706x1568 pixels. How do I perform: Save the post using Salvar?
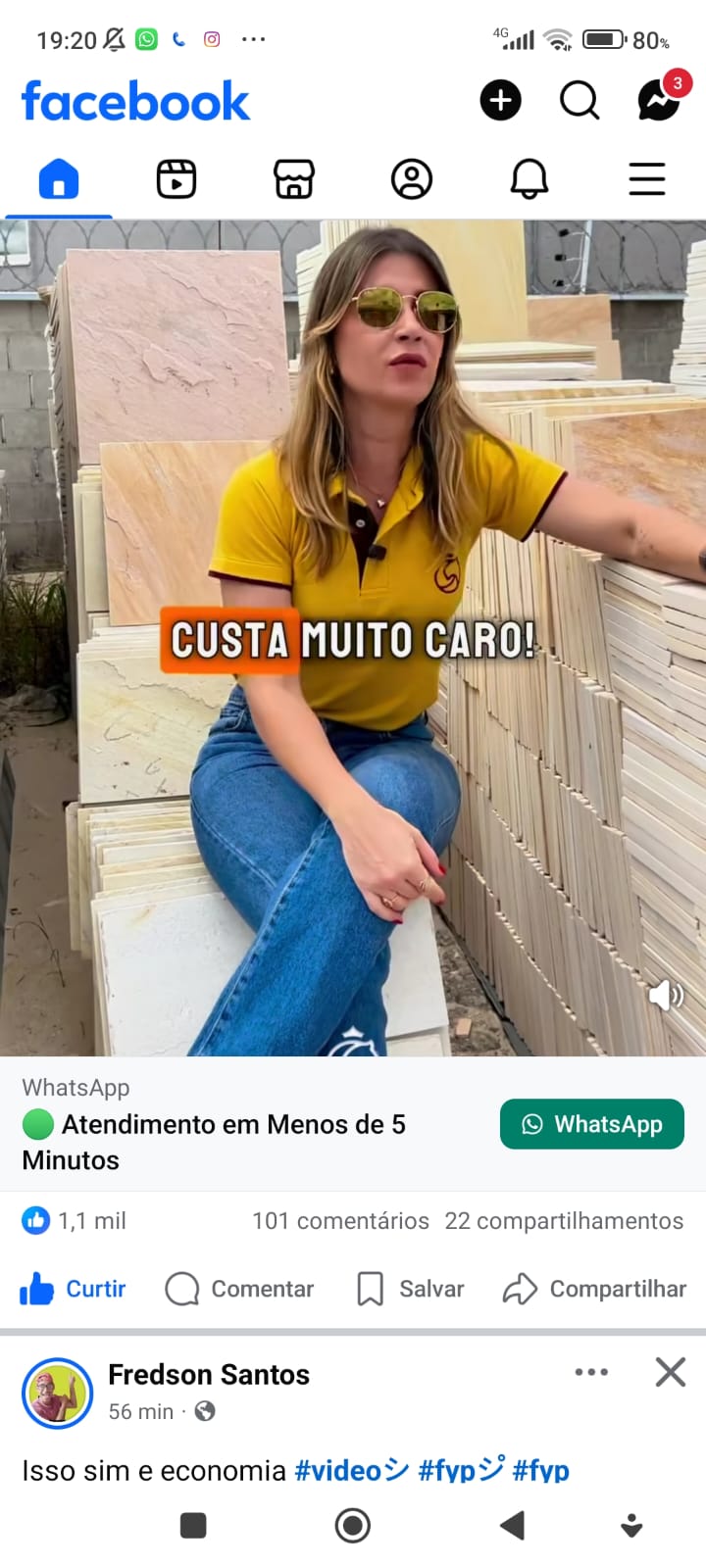(410, 1289)
